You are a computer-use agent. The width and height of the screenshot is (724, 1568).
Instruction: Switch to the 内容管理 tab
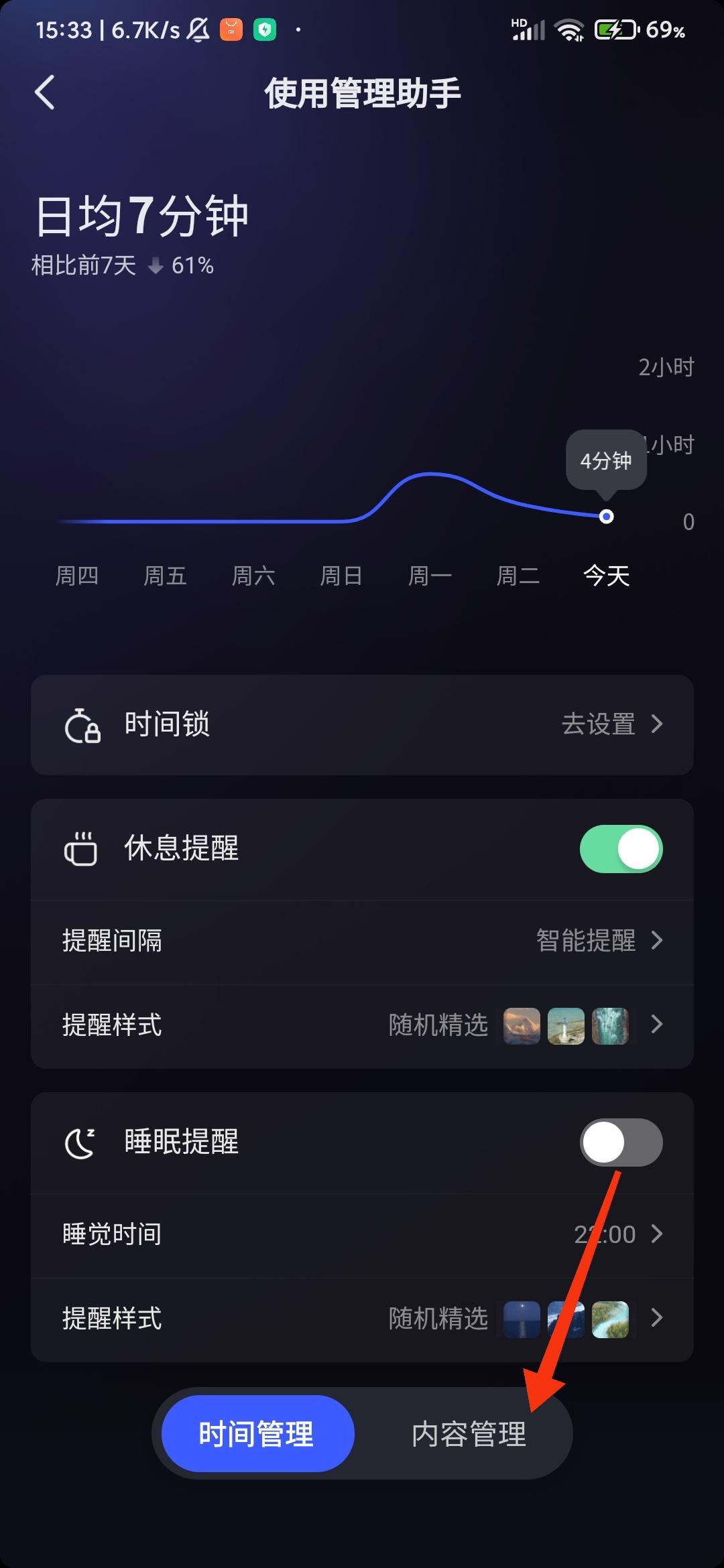(469, 1433)
